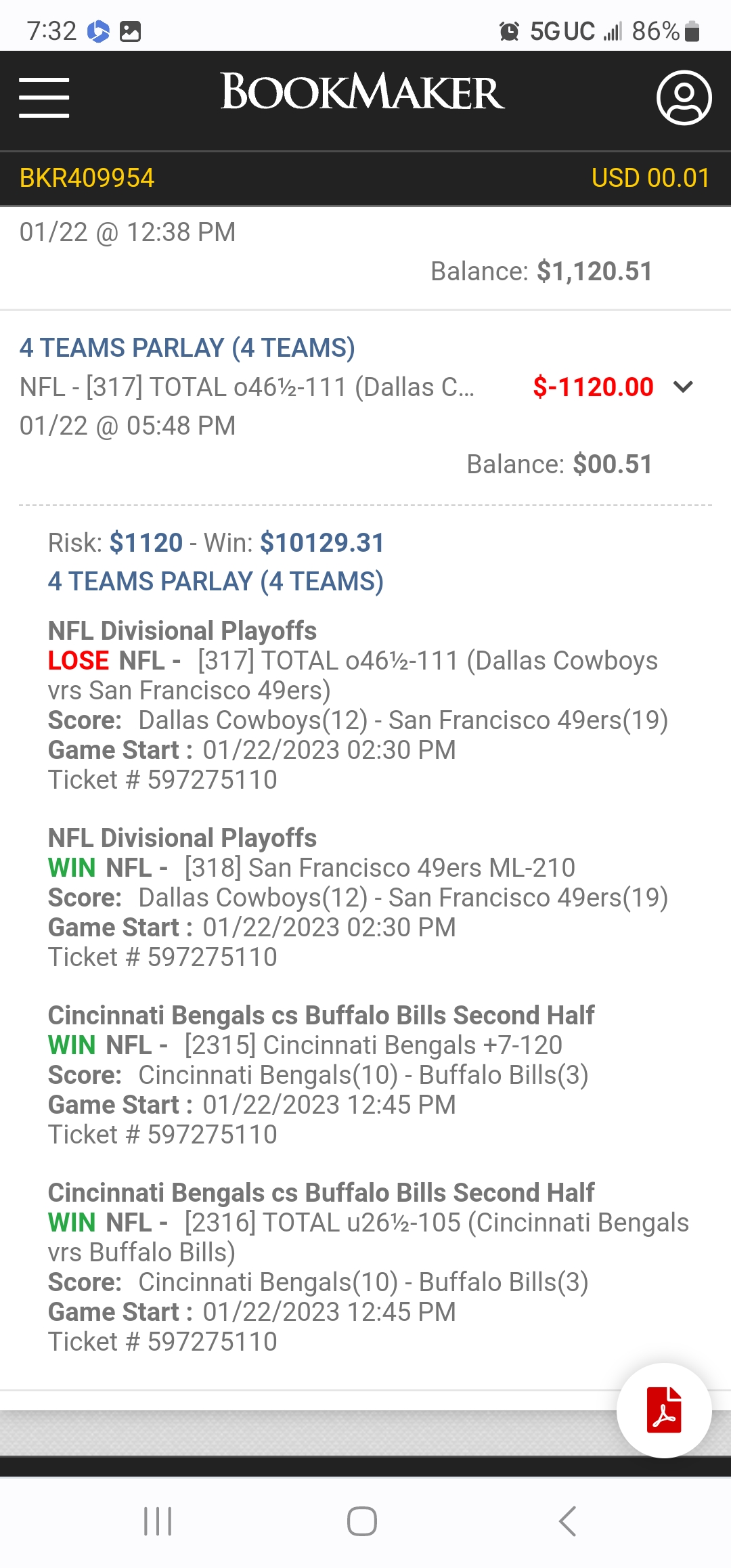Collapse the 4 Teams Parlay details chevron

click(x=684, y=387)
